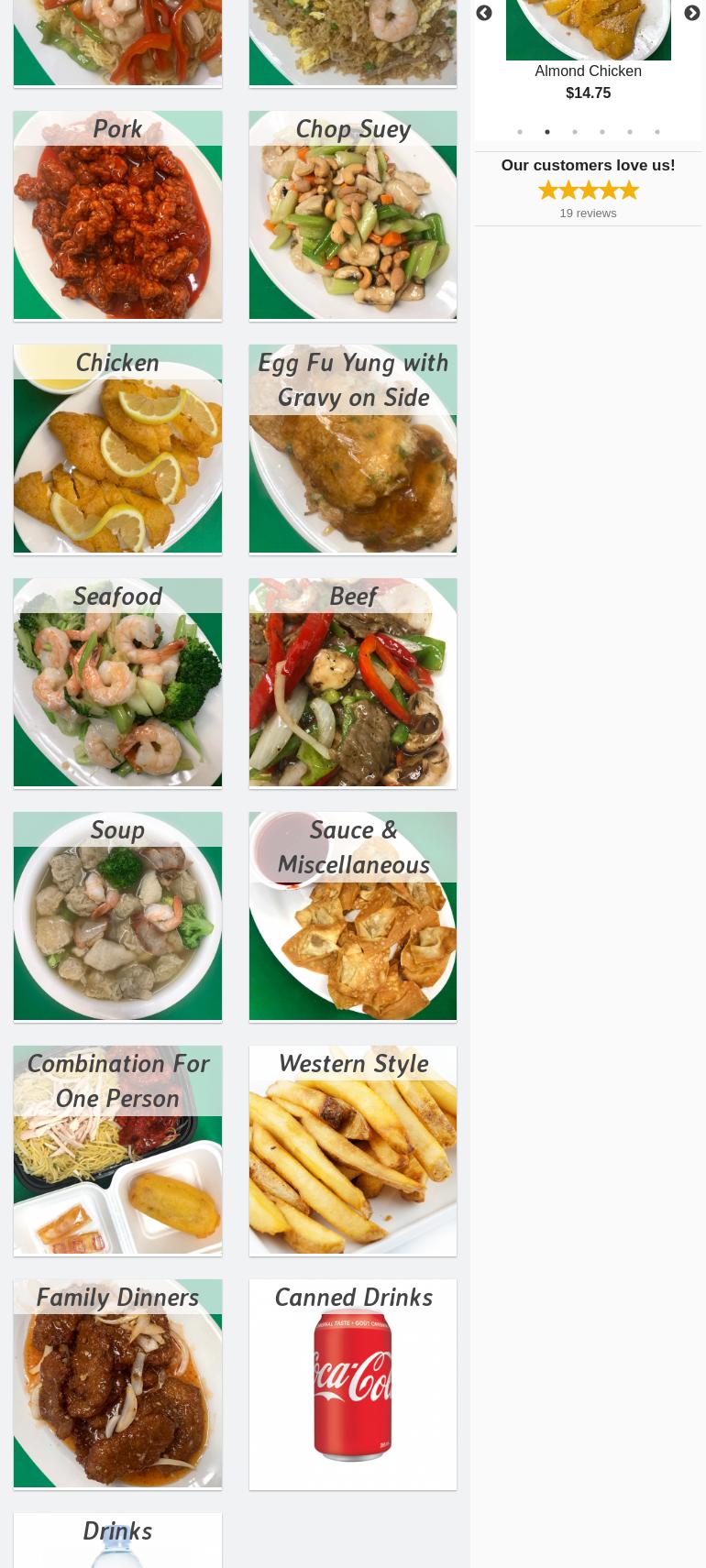Image resolution: width=706 pixels, height=1568 pixels.
Task: Open the Chop Suey category
Action: (x=353, y=215)
